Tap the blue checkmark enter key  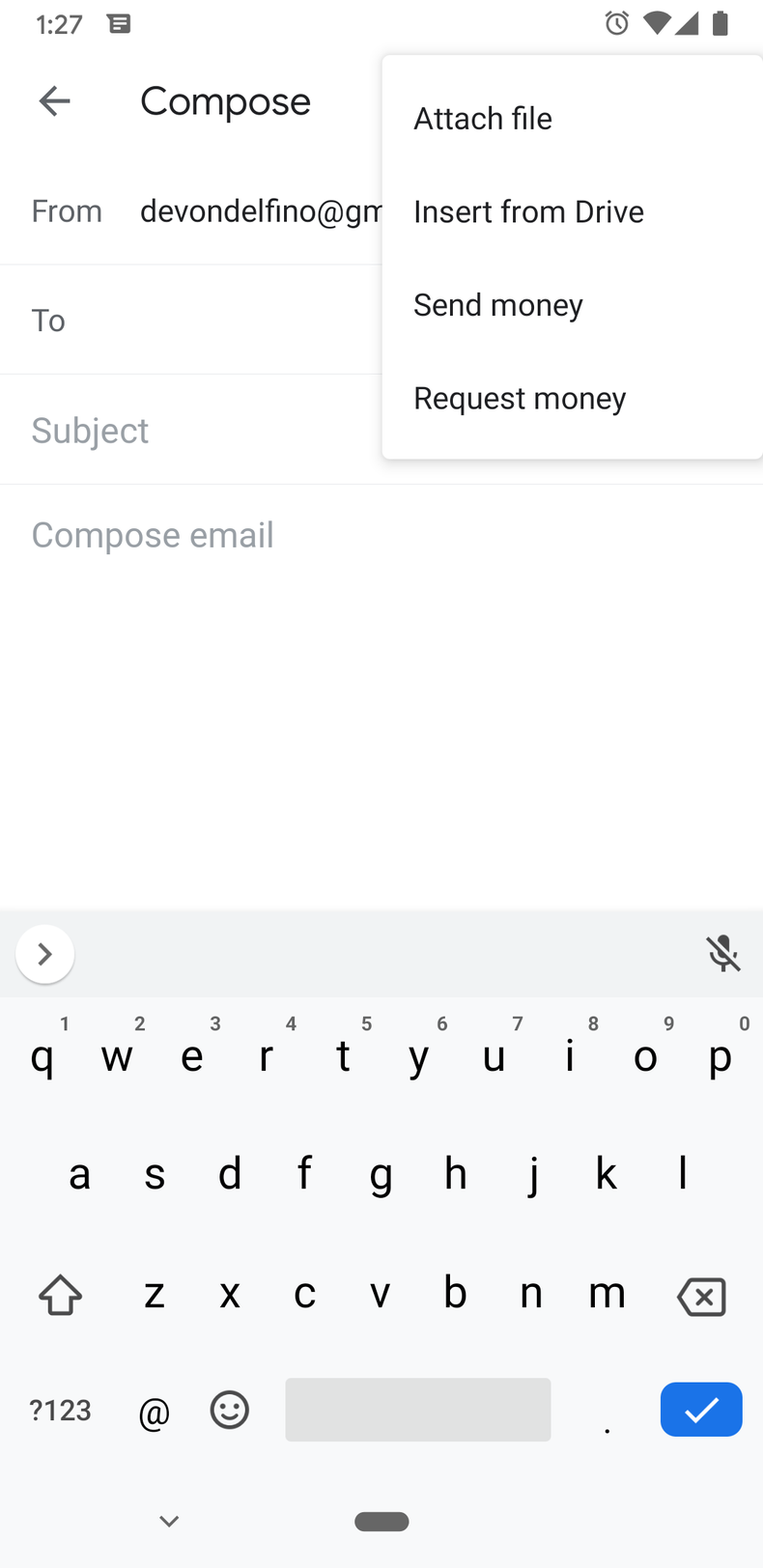[700, 1410]
